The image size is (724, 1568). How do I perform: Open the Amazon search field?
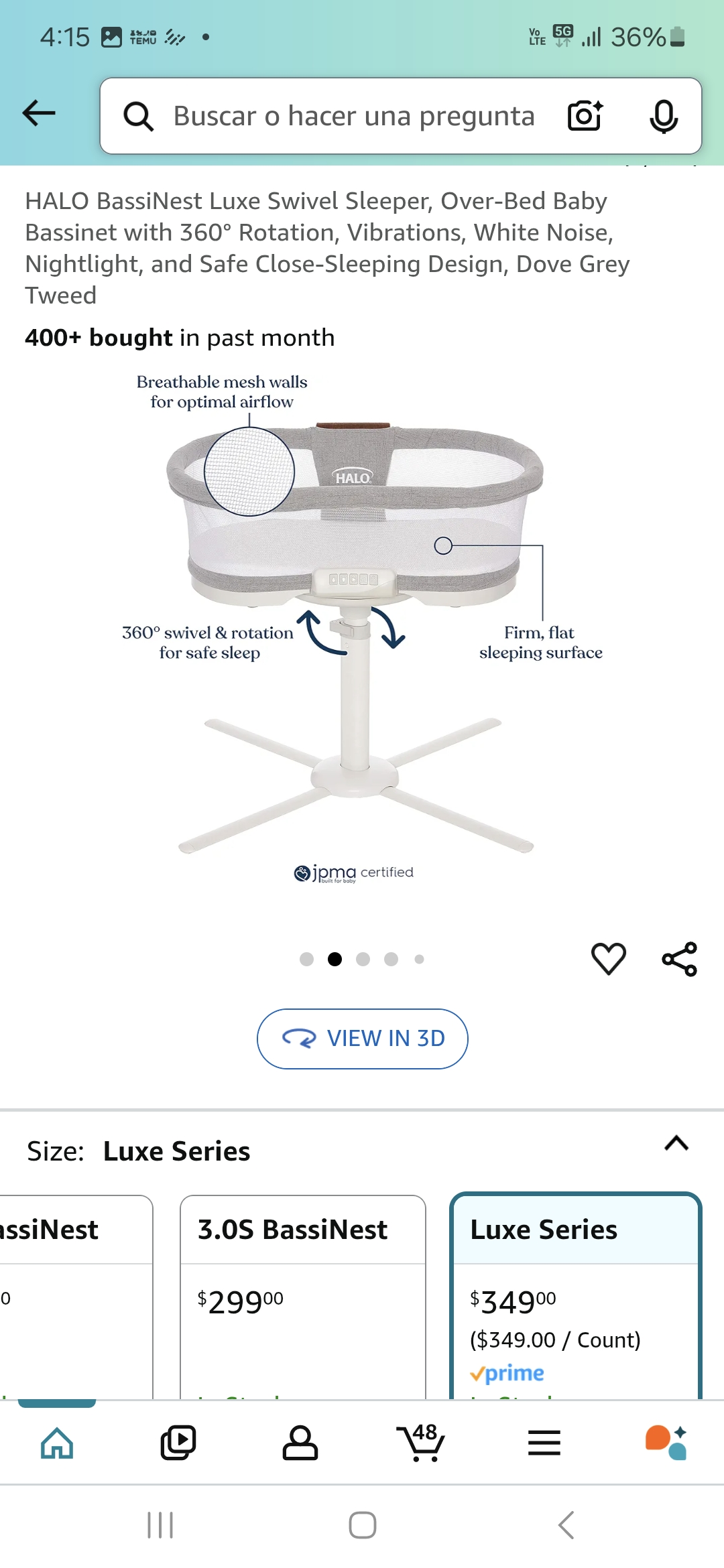[x=354, y=116]
